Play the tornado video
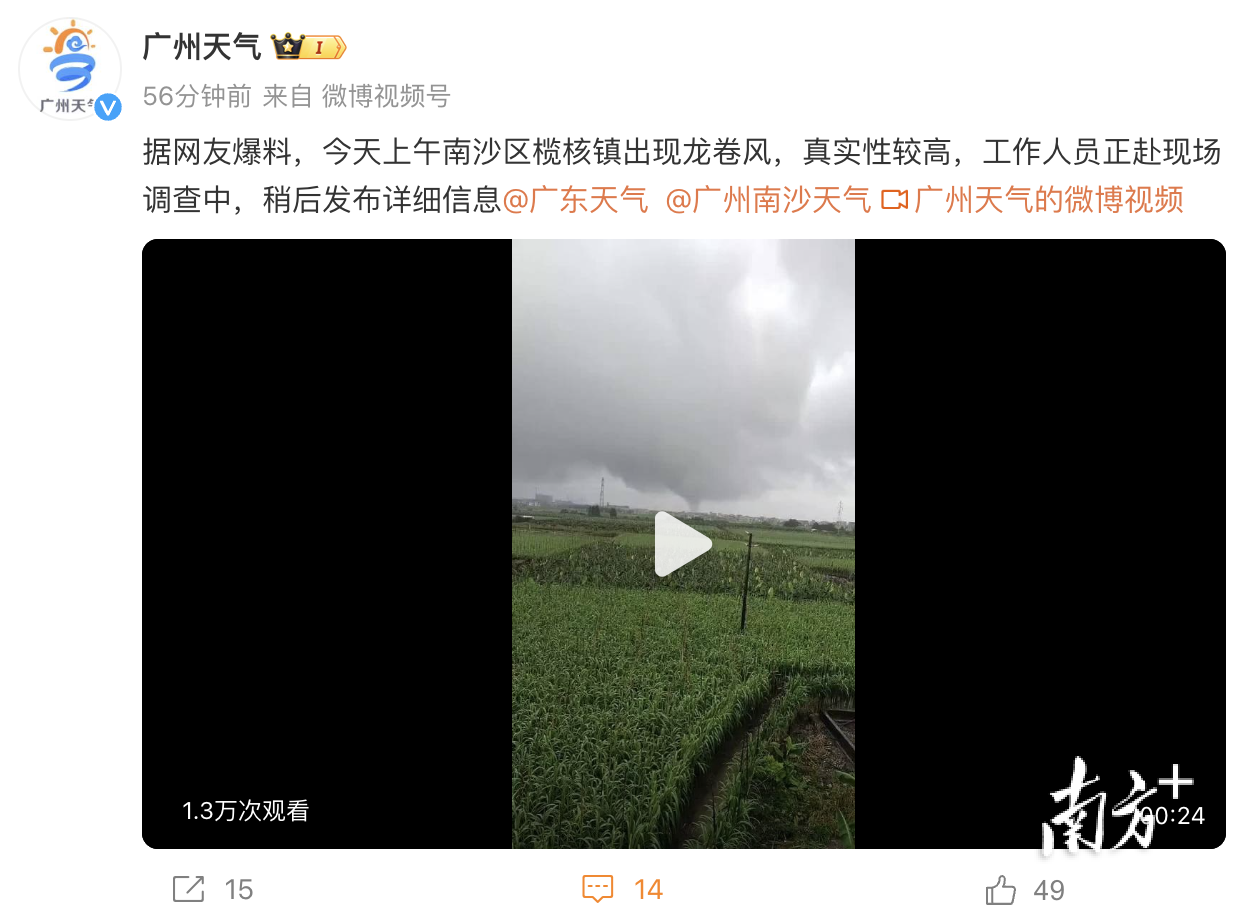The height and width of the screenshot is (920, 1252). [683, 544]
